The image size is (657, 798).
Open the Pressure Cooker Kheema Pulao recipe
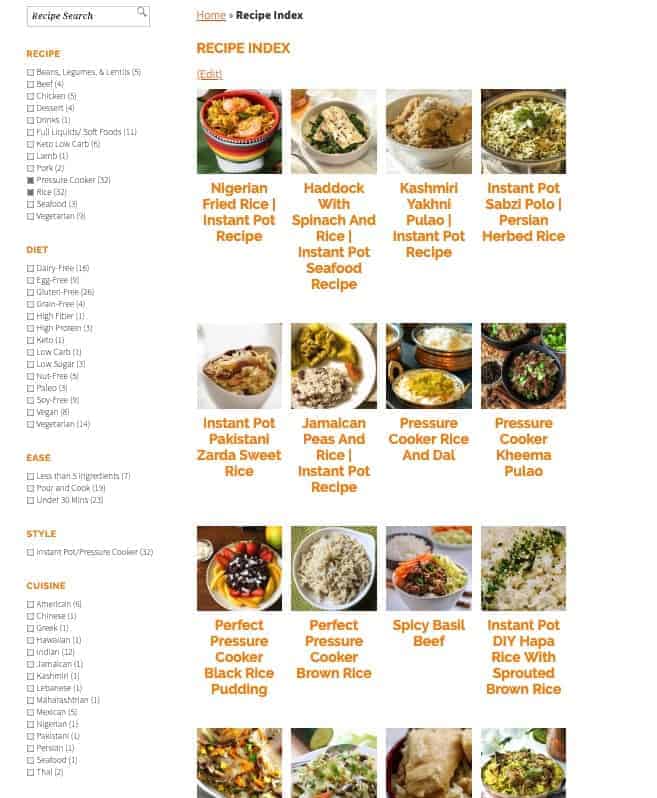(523, 446)
